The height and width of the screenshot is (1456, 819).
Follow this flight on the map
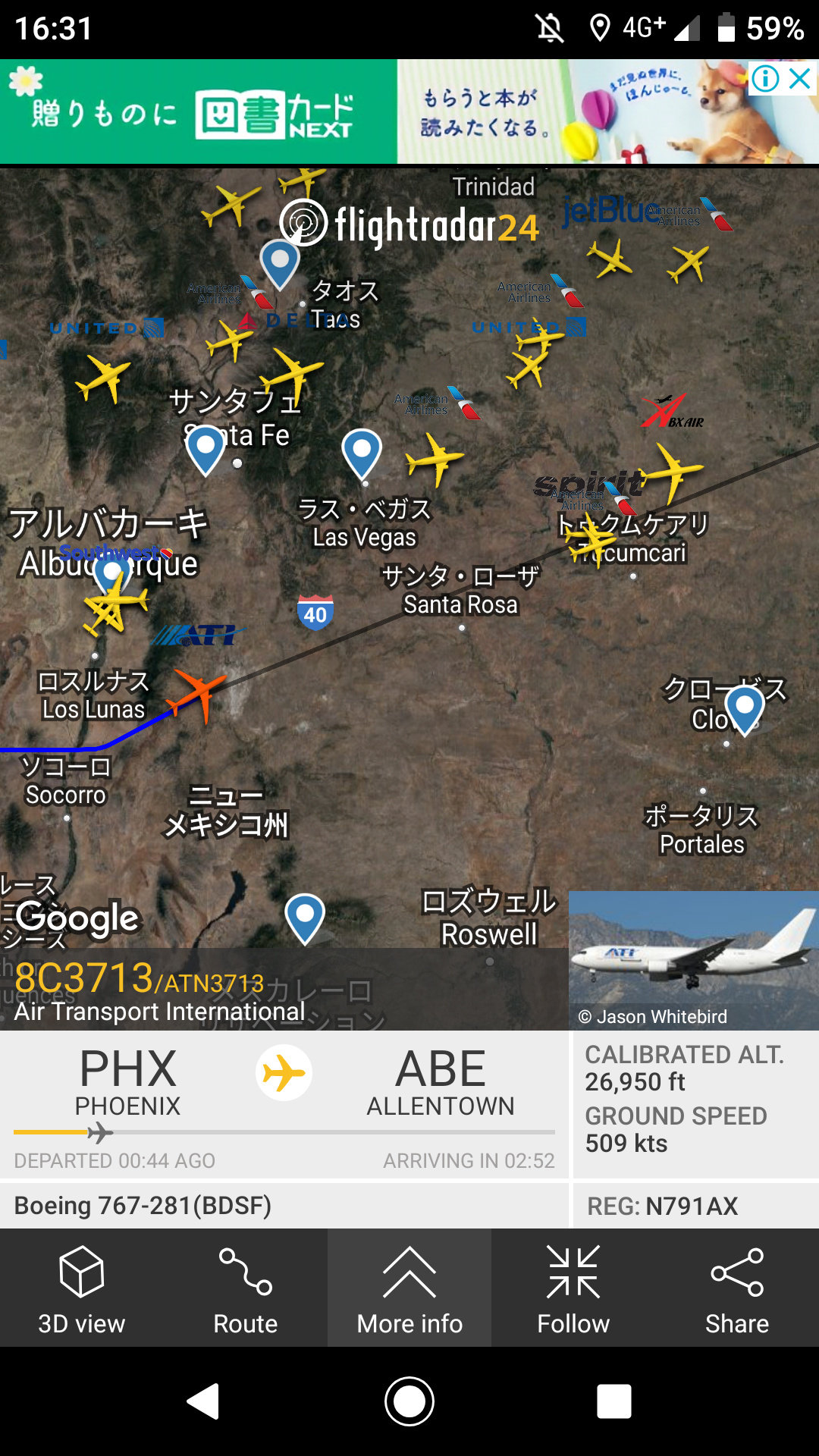click(573, 1288)
